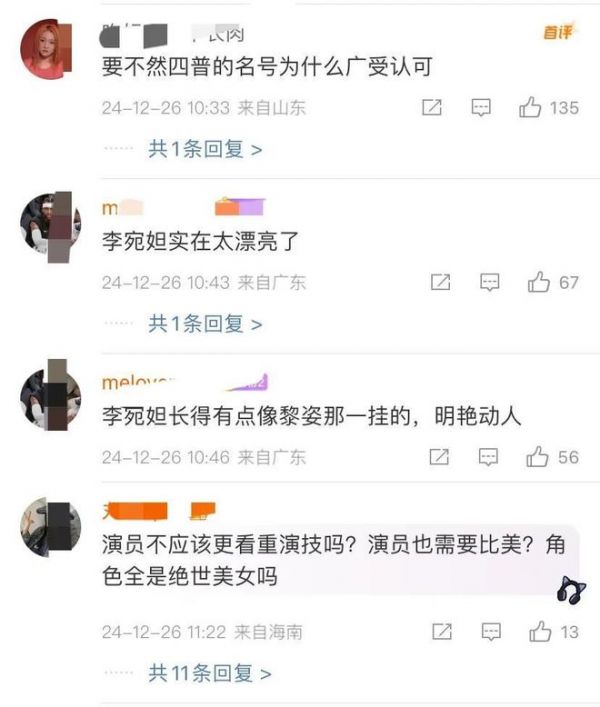The width and height of the screenshot is (600, 707).
Task: Expand 共1条回复 under 李宛妲实在太漂亮了
Action: (204, 324)
